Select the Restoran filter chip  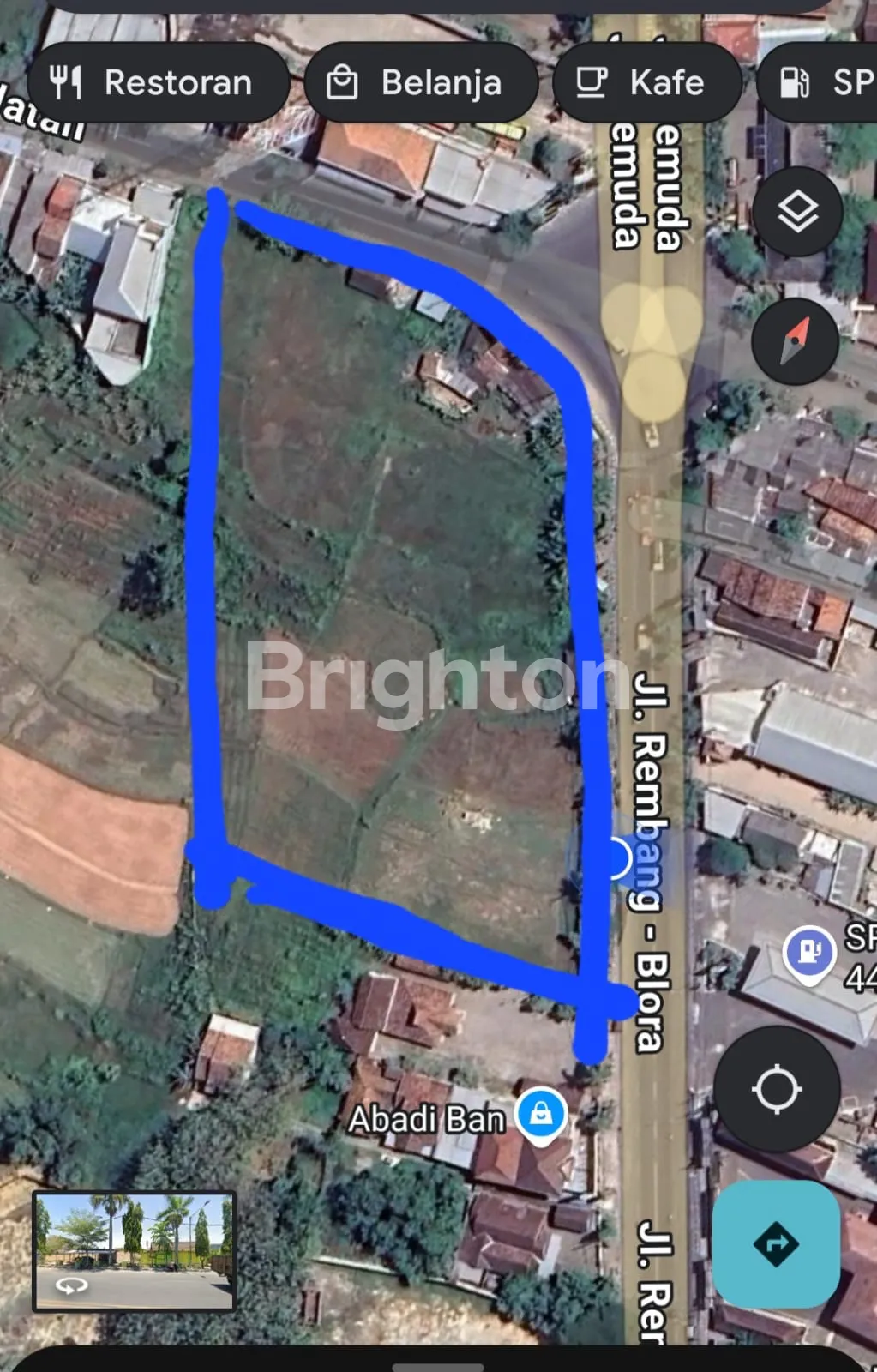[x=159, y=83]
